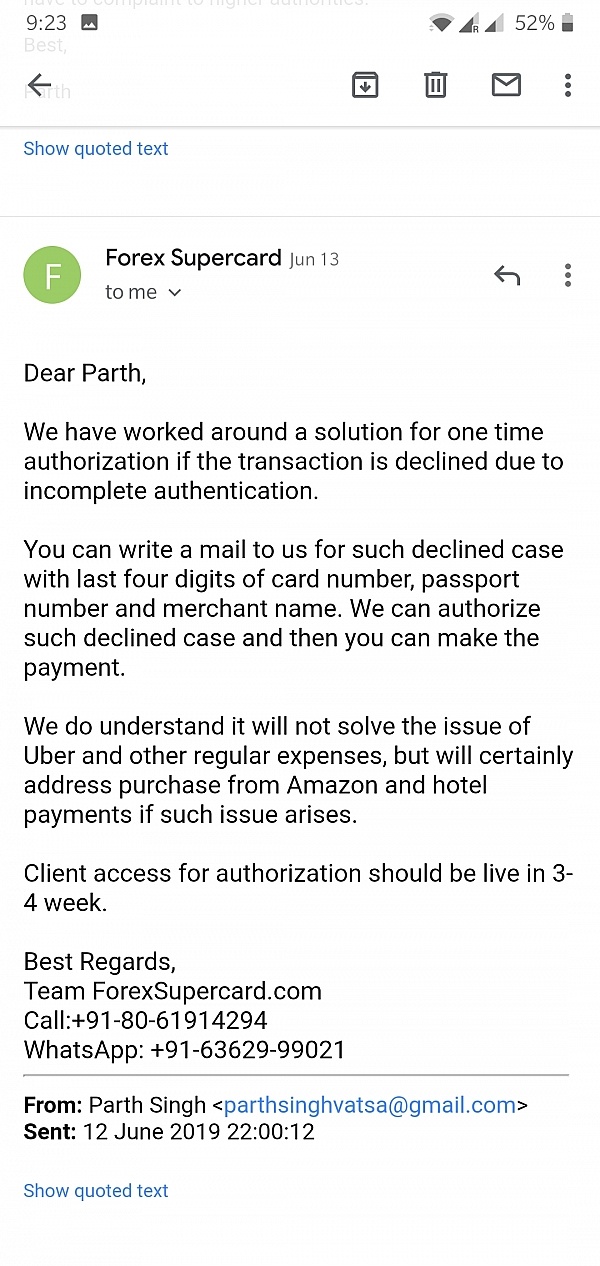The image size is (600, 1266).
Task: Delete this email with trash icon
Action: 435,85
